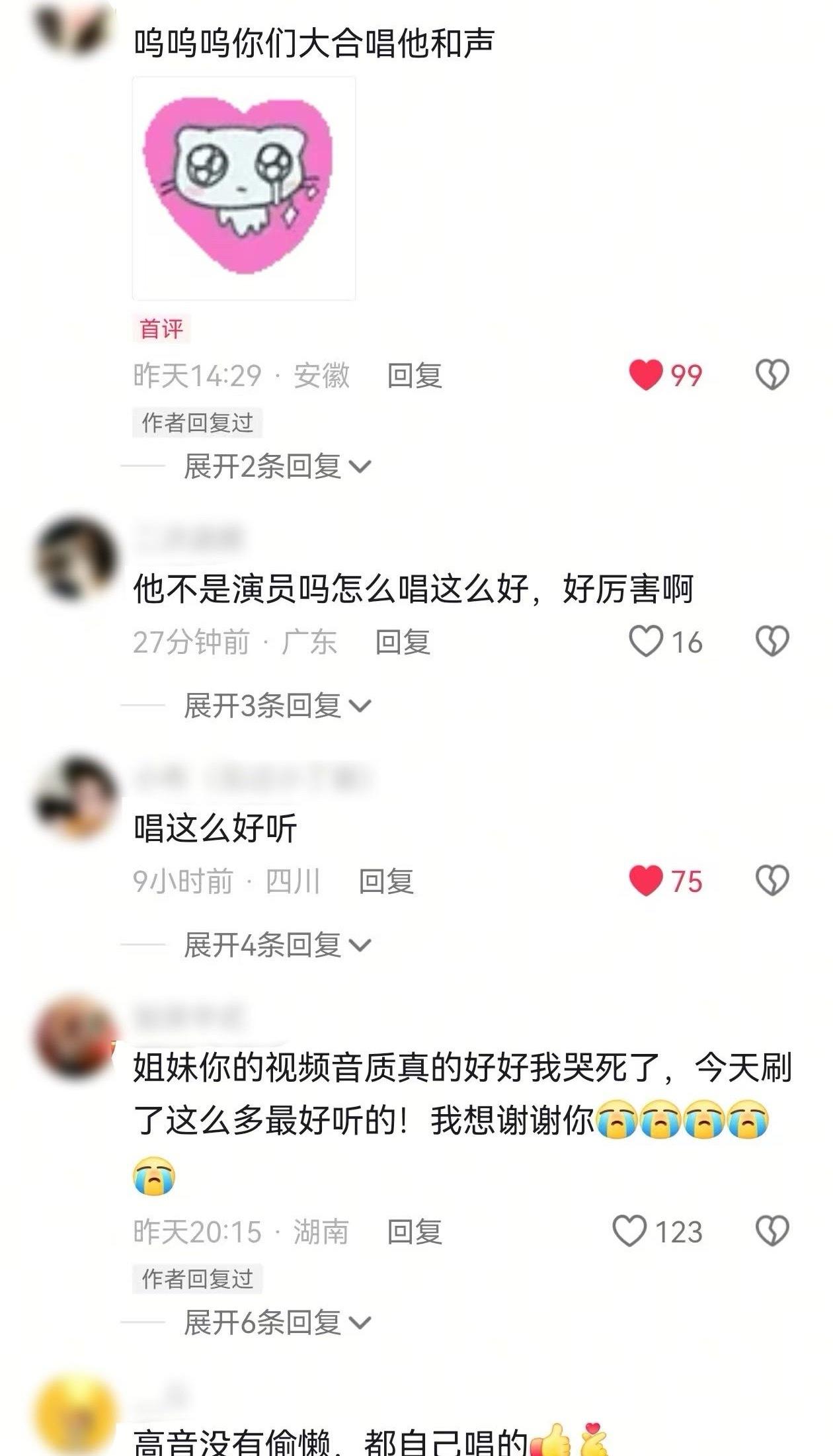Dislike the 四川 comment with broken heart
833x1456 pixels.
click(772, 881)
